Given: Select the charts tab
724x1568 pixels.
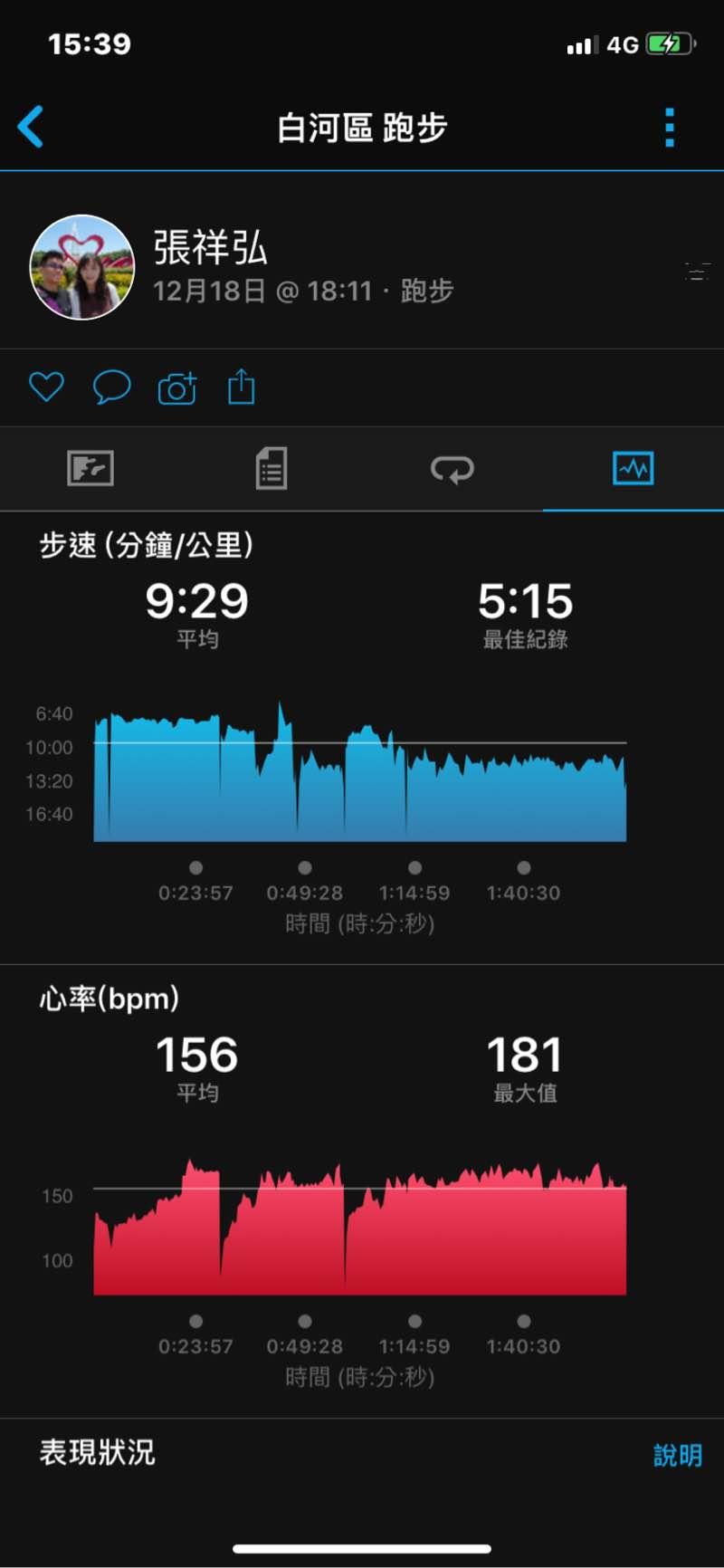Looking at the screenshot, I should [x=633, y=469].
